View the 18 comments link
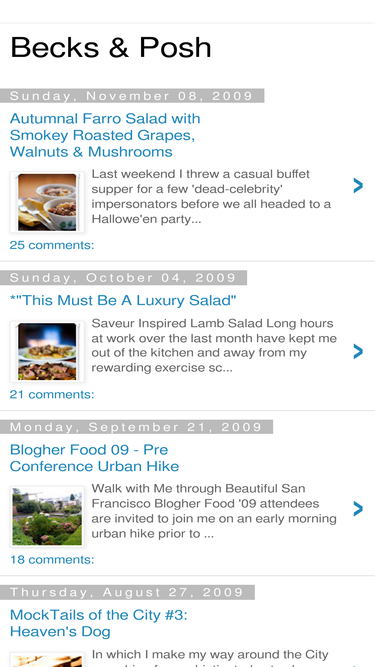 (x=52, y=559)
